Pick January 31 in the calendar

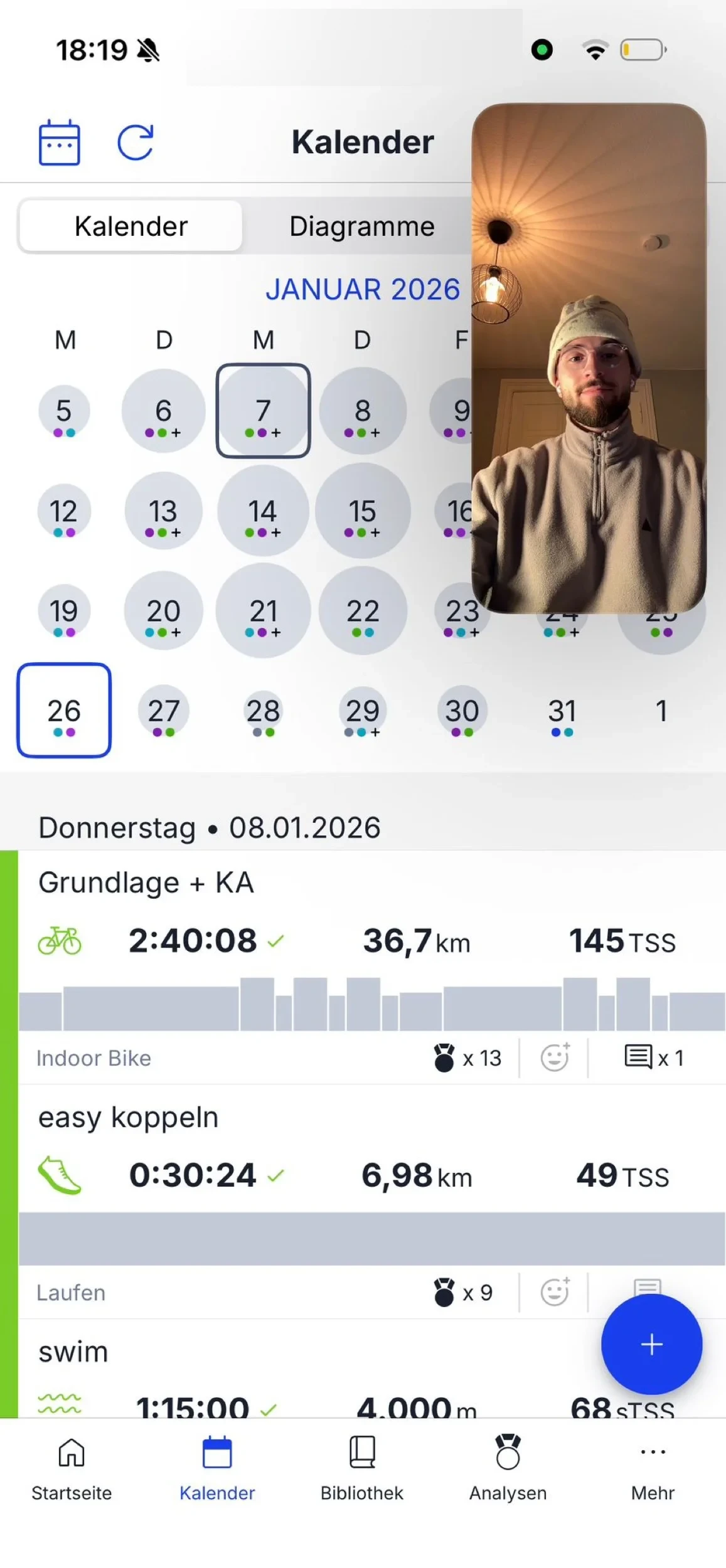[562, 711]
